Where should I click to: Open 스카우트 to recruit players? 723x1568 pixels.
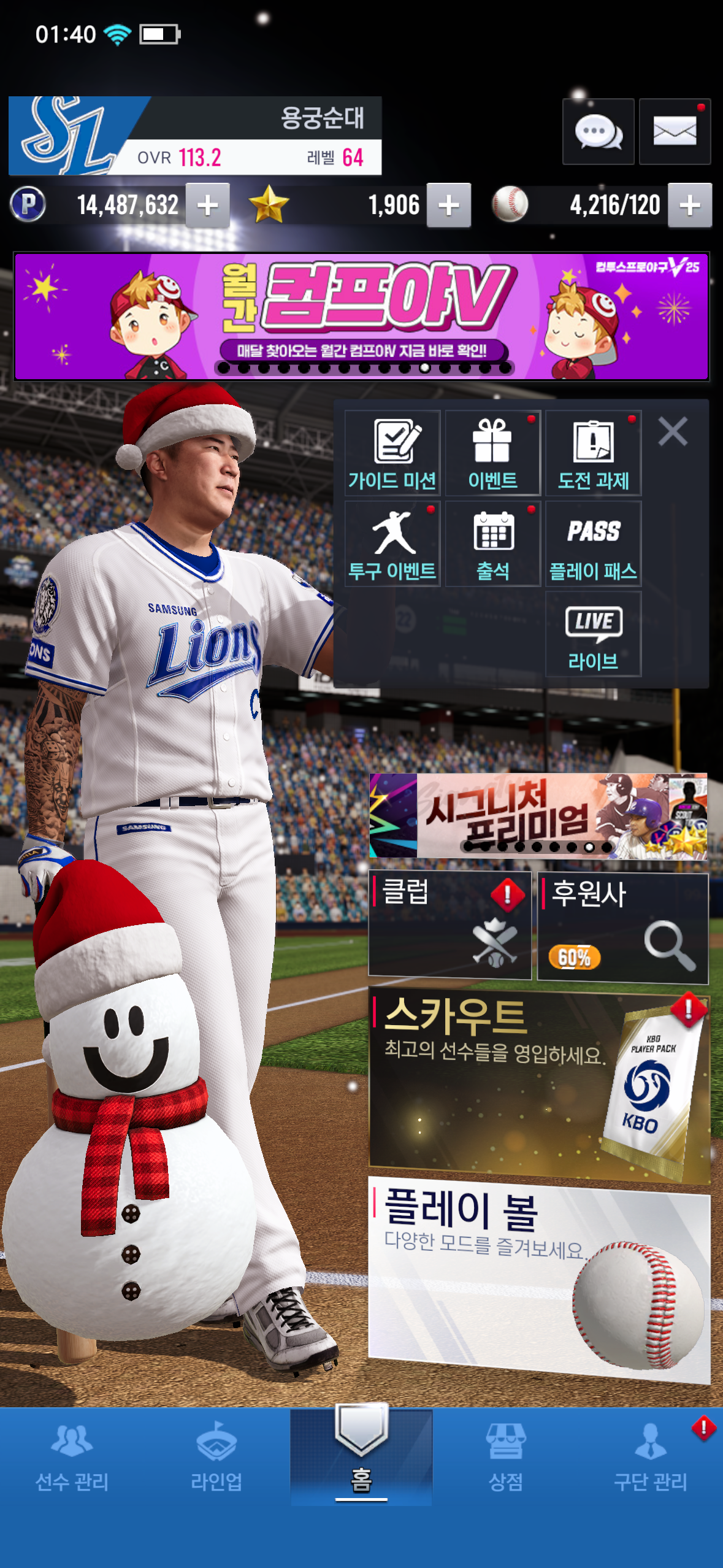coord(538,1083)
